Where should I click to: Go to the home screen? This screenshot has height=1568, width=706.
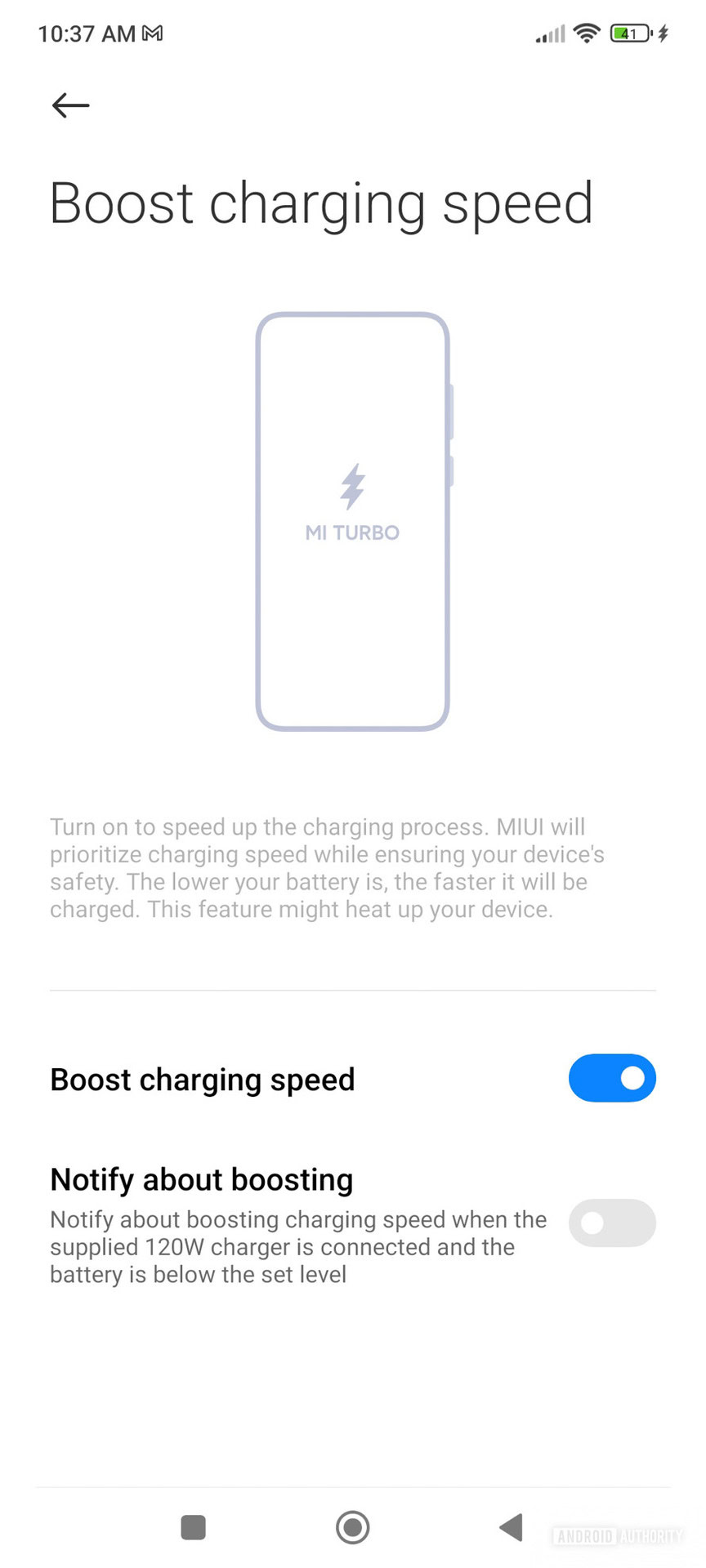coord(353,1526)
